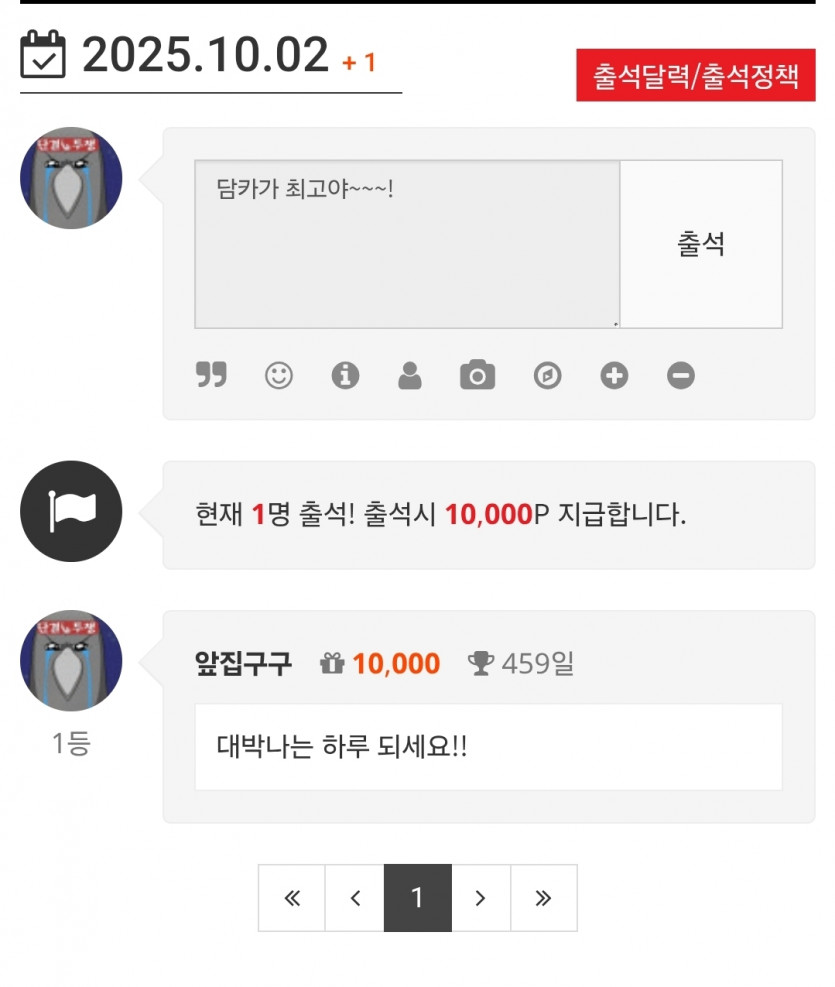Viewport: 835px width, 987px height.
Task: Go to the previous page
Action: [355, 898]
